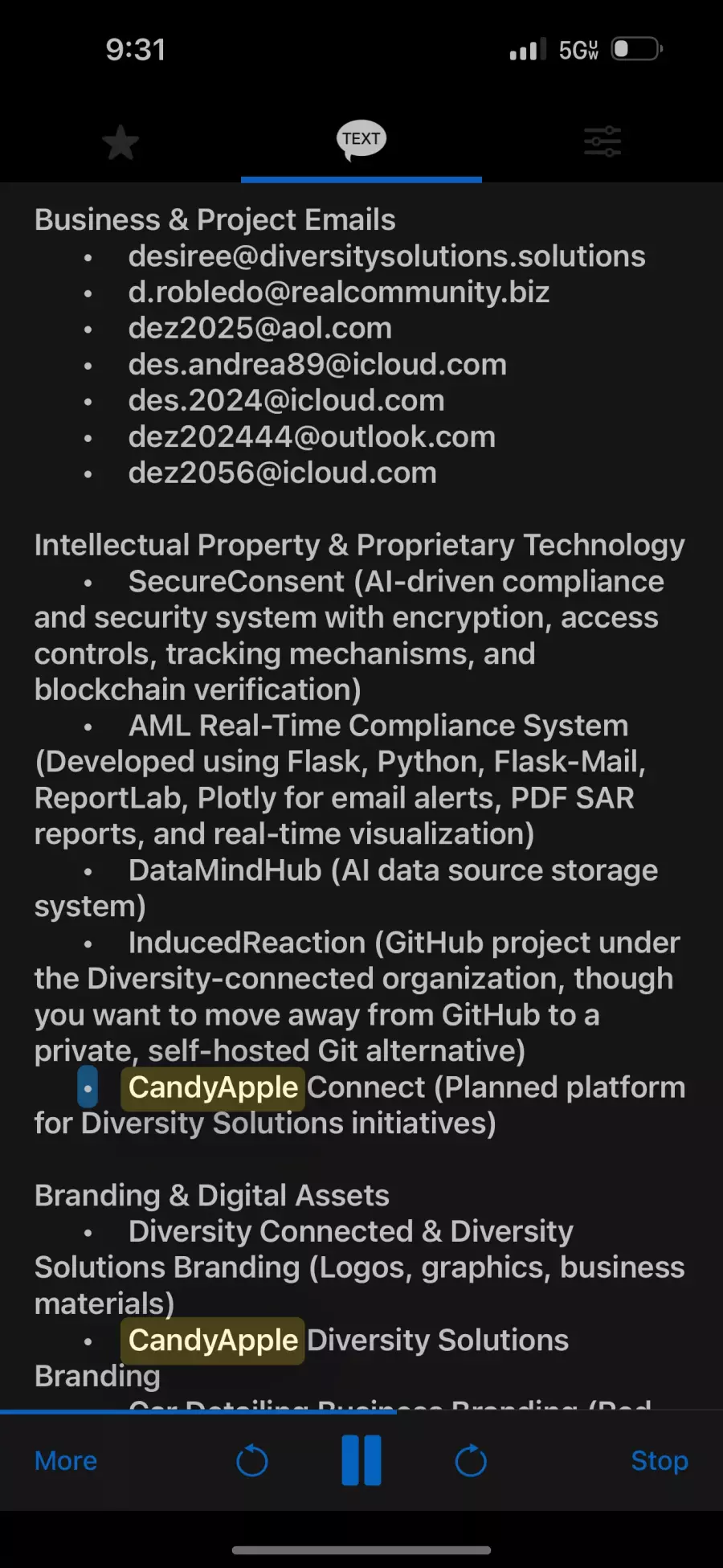The image size is (723, 1568).
Task: Tap the More button
Action: click(x=66, y=1460)
